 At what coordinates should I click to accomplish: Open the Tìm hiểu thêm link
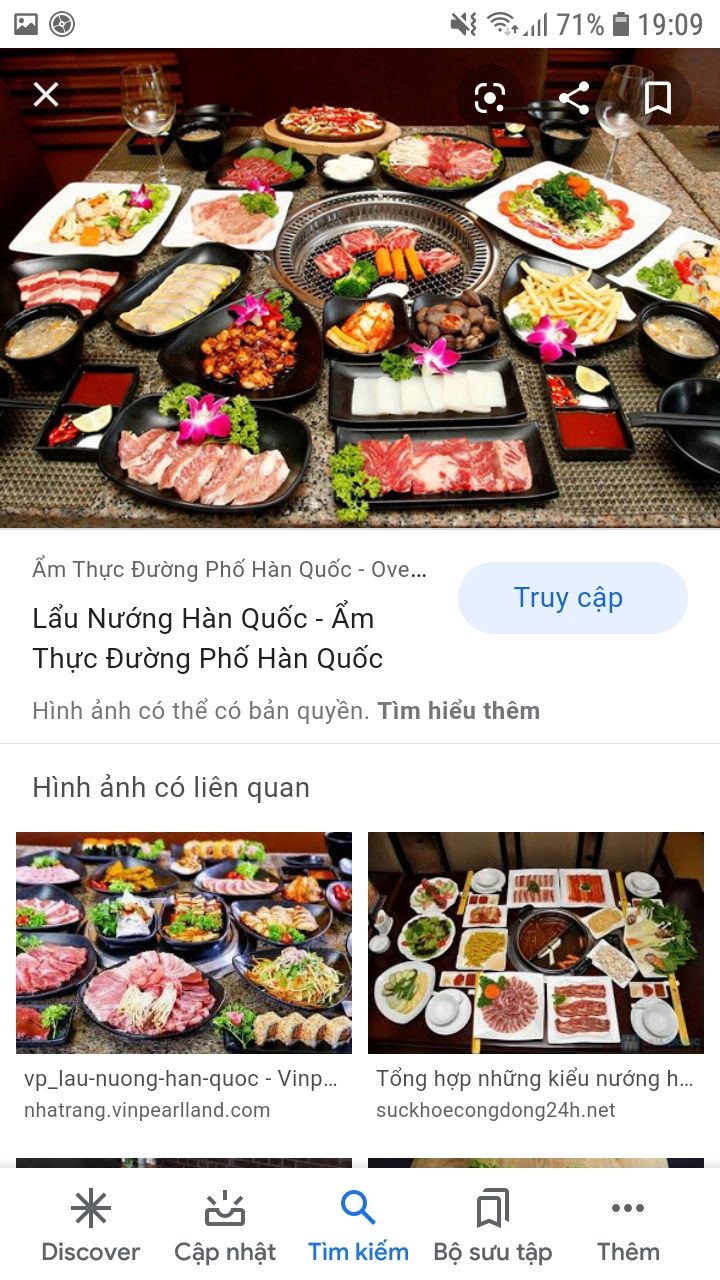(459, 711)
